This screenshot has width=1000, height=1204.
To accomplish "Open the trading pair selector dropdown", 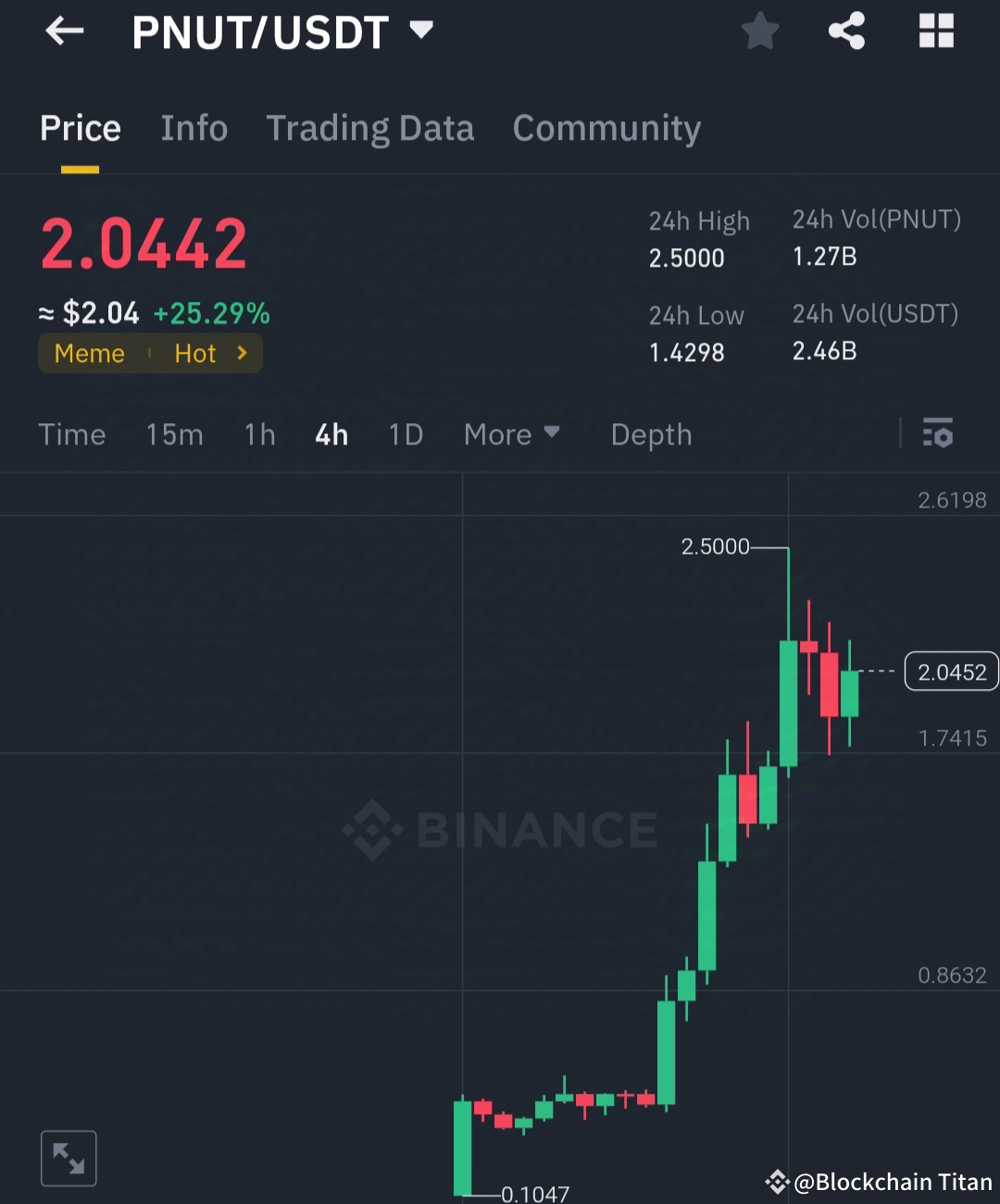I will point(421,31).
